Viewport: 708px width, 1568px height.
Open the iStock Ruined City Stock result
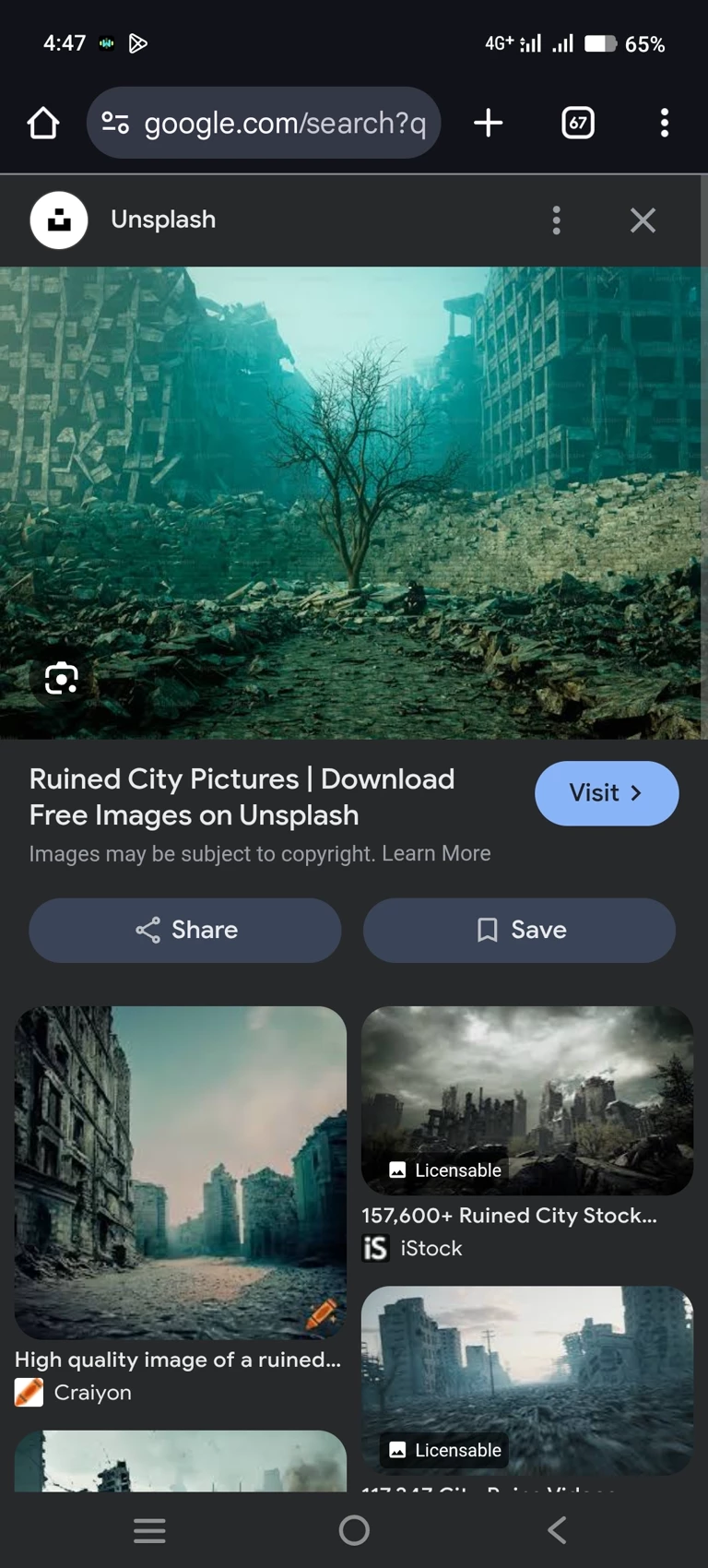[526, 1100]
